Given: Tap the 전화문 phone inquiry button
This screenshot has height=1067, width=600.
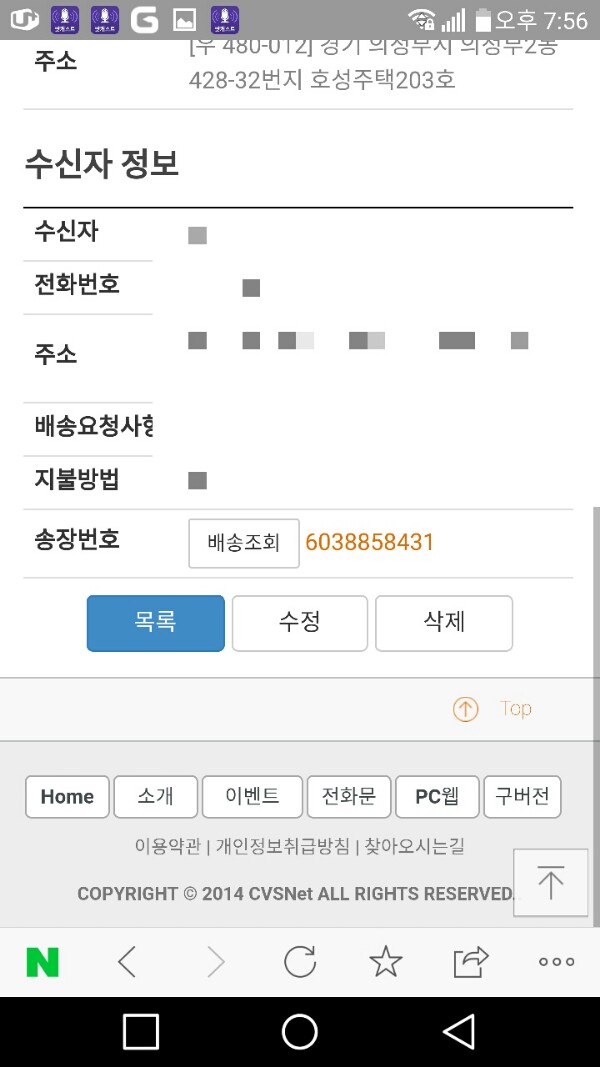Looking at the screenshot, I should tap(349, 796).
